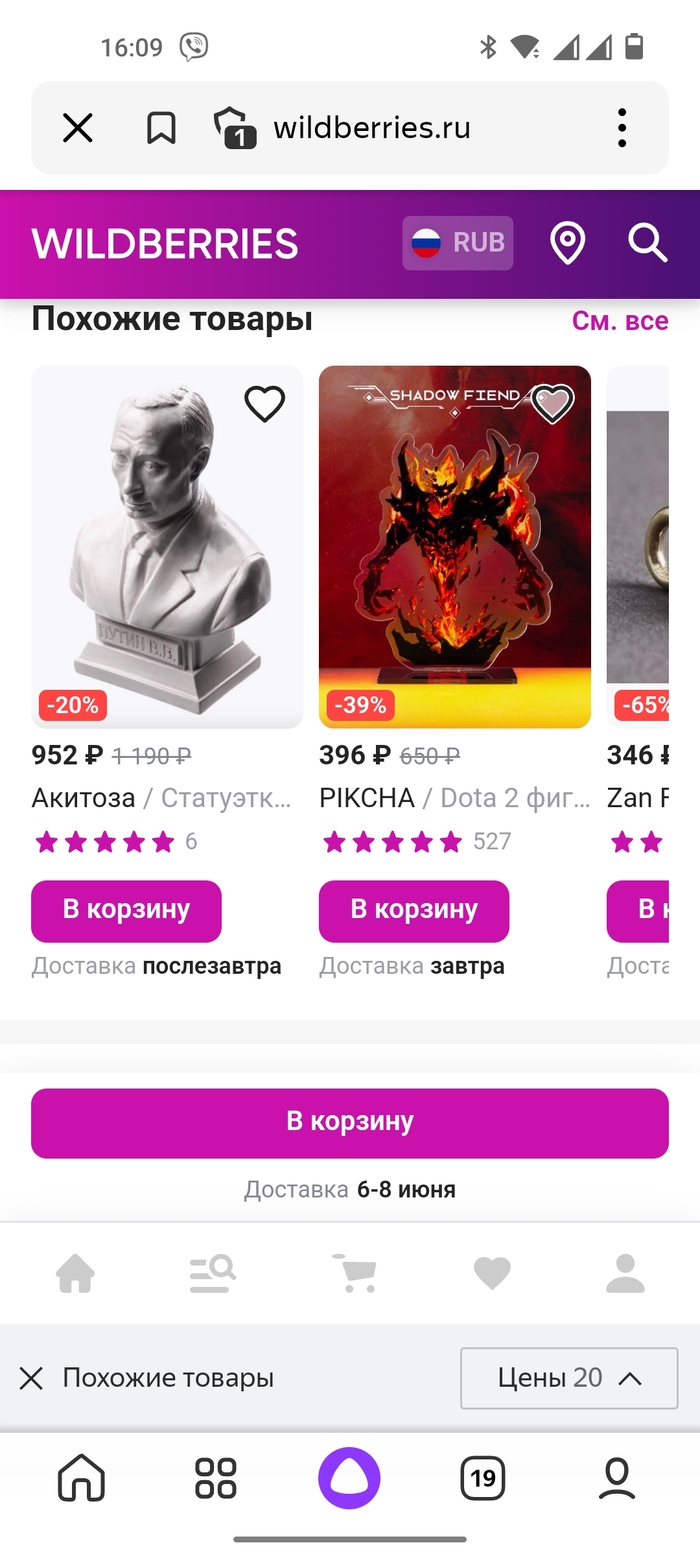700x1556 pixels.
Task: Open the delivery location pin
Action: click(x=567, y=243)
